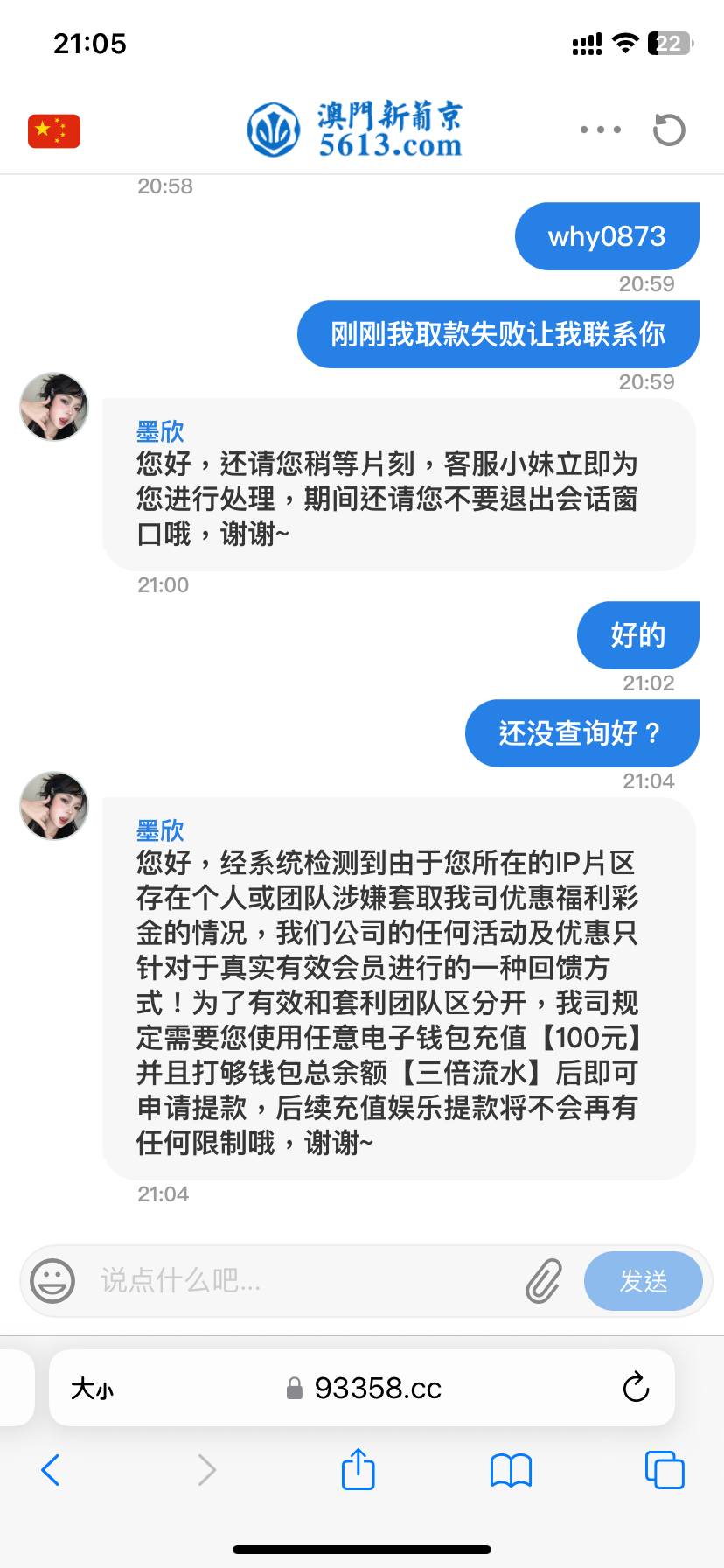Open the Safari share sheet
724x1568 pixels.
coord(359,1469)
